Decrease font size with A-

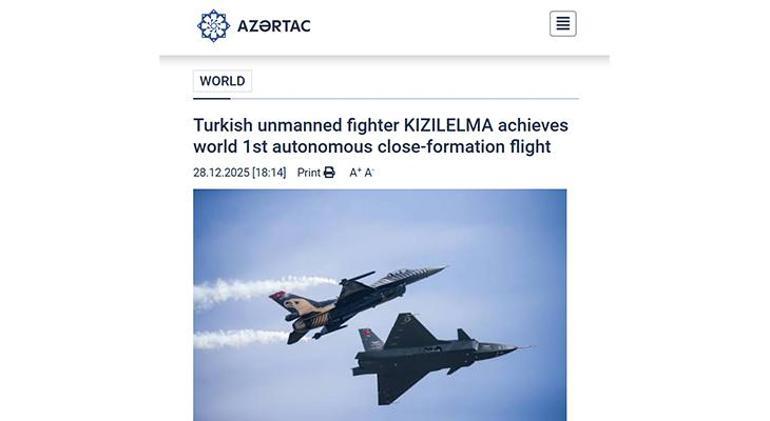pyautogui.click(x=369, y=173)
